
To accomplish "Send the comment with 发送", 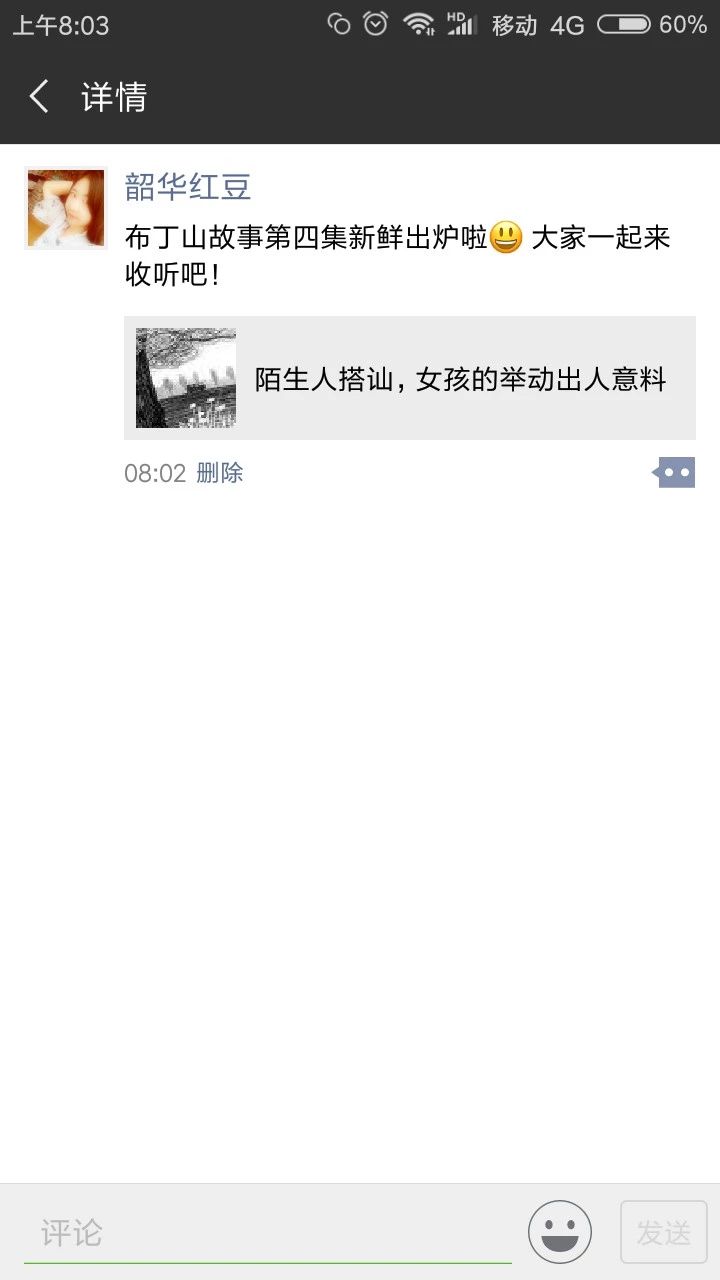I will pos(664,1232).
